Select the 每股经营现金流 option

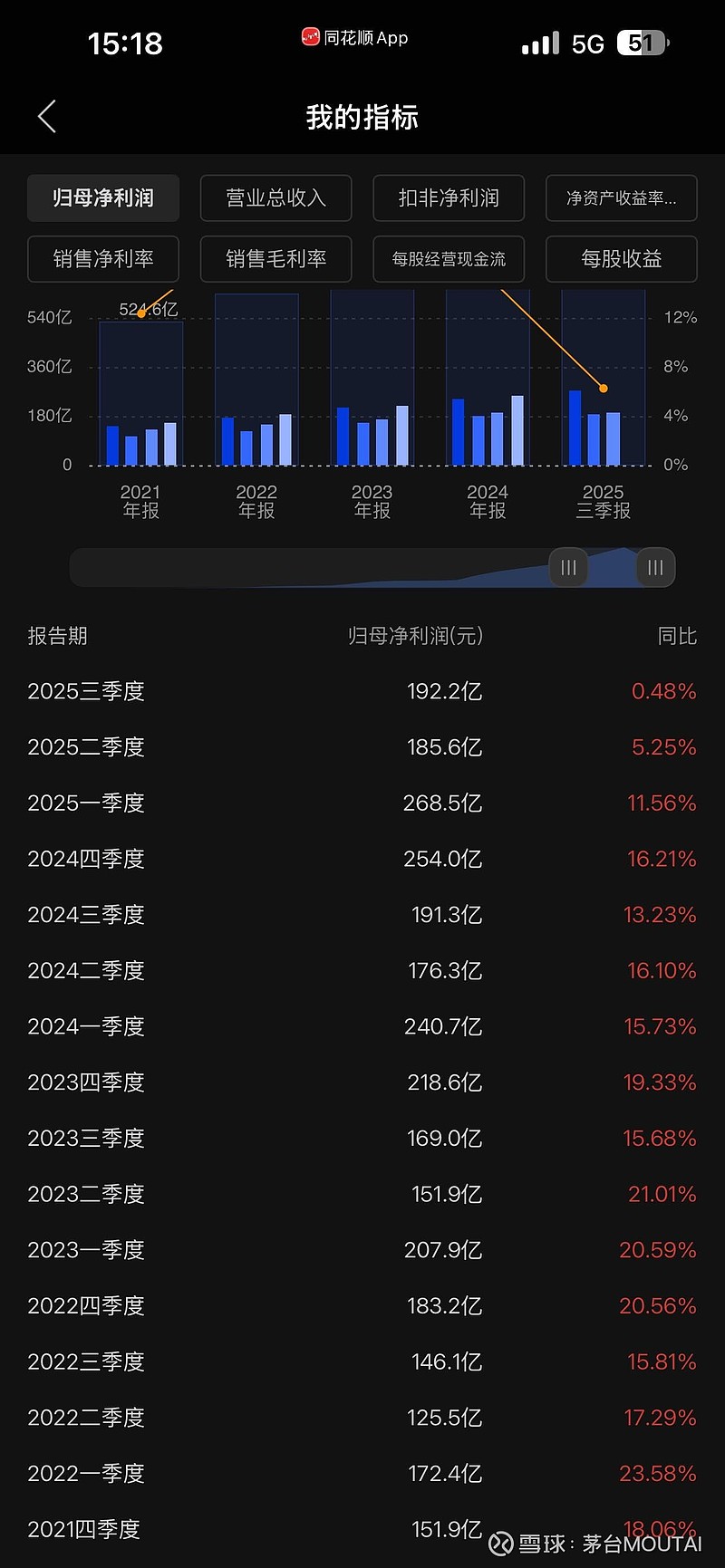(449, 259)
